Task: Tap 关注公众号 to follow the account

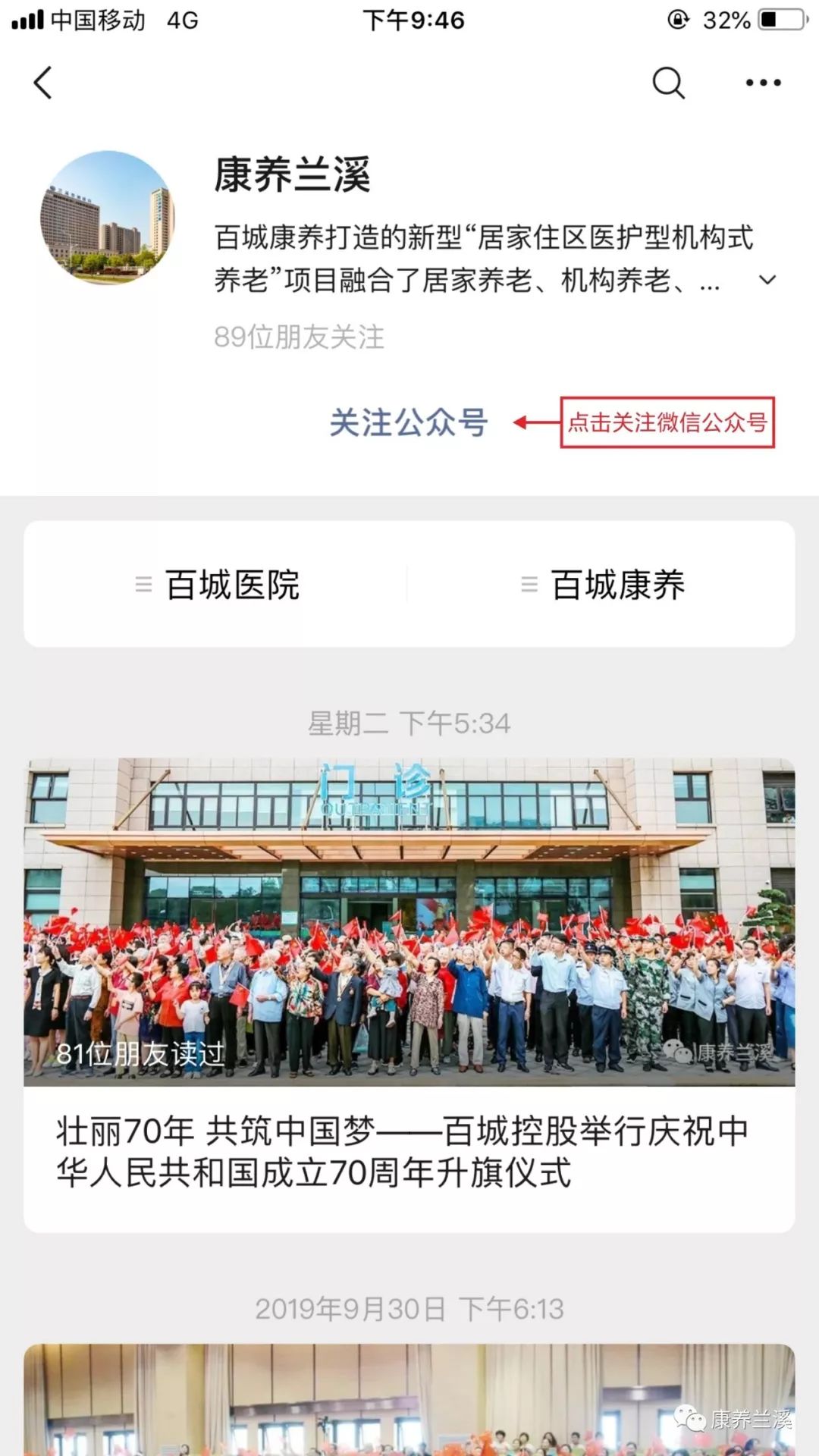Action: click(x=408, y=422)
